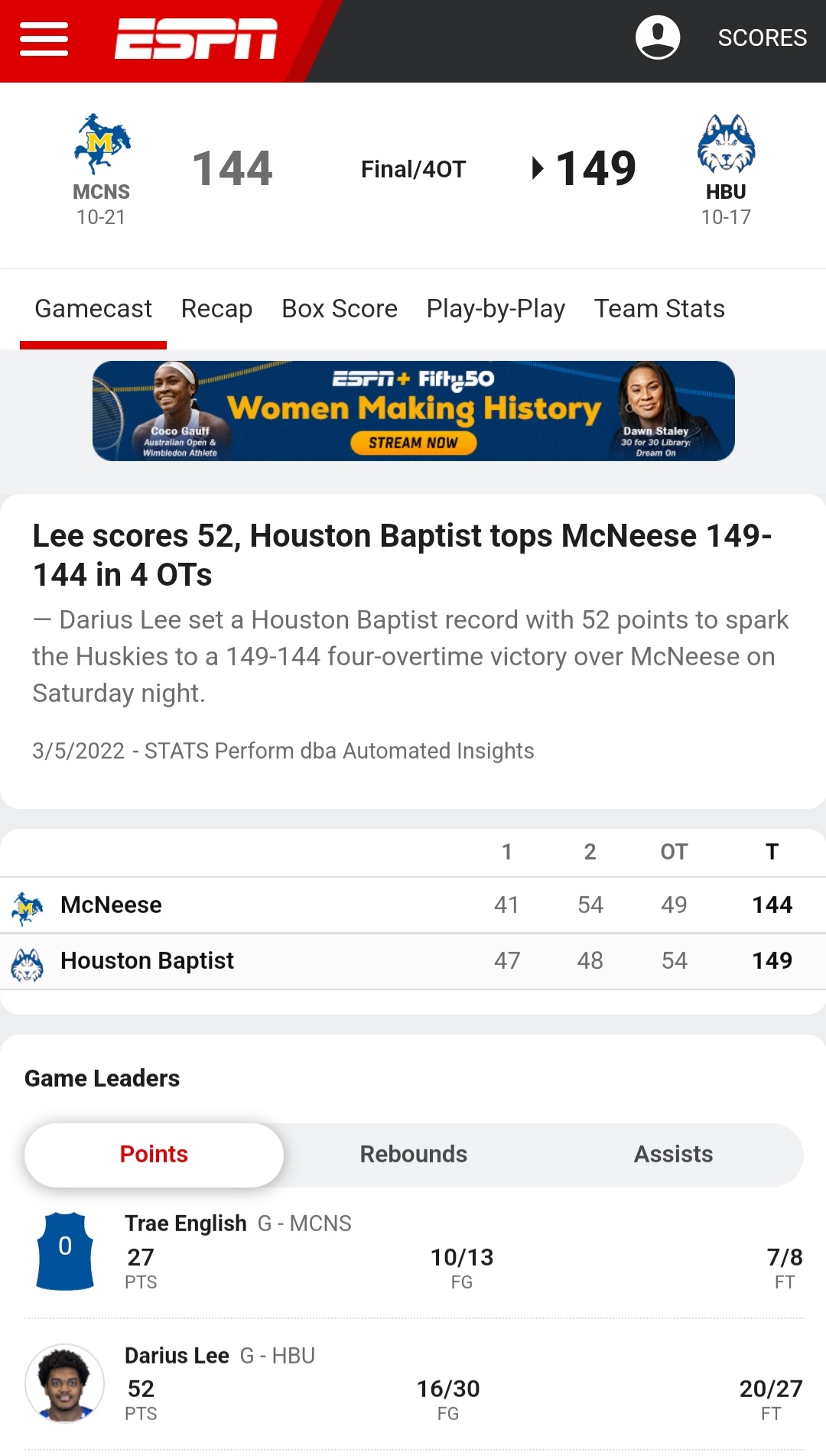This screenshot has height=1456, width=826.
Task: Open the MCNS team page
Action: coord(101,170)
